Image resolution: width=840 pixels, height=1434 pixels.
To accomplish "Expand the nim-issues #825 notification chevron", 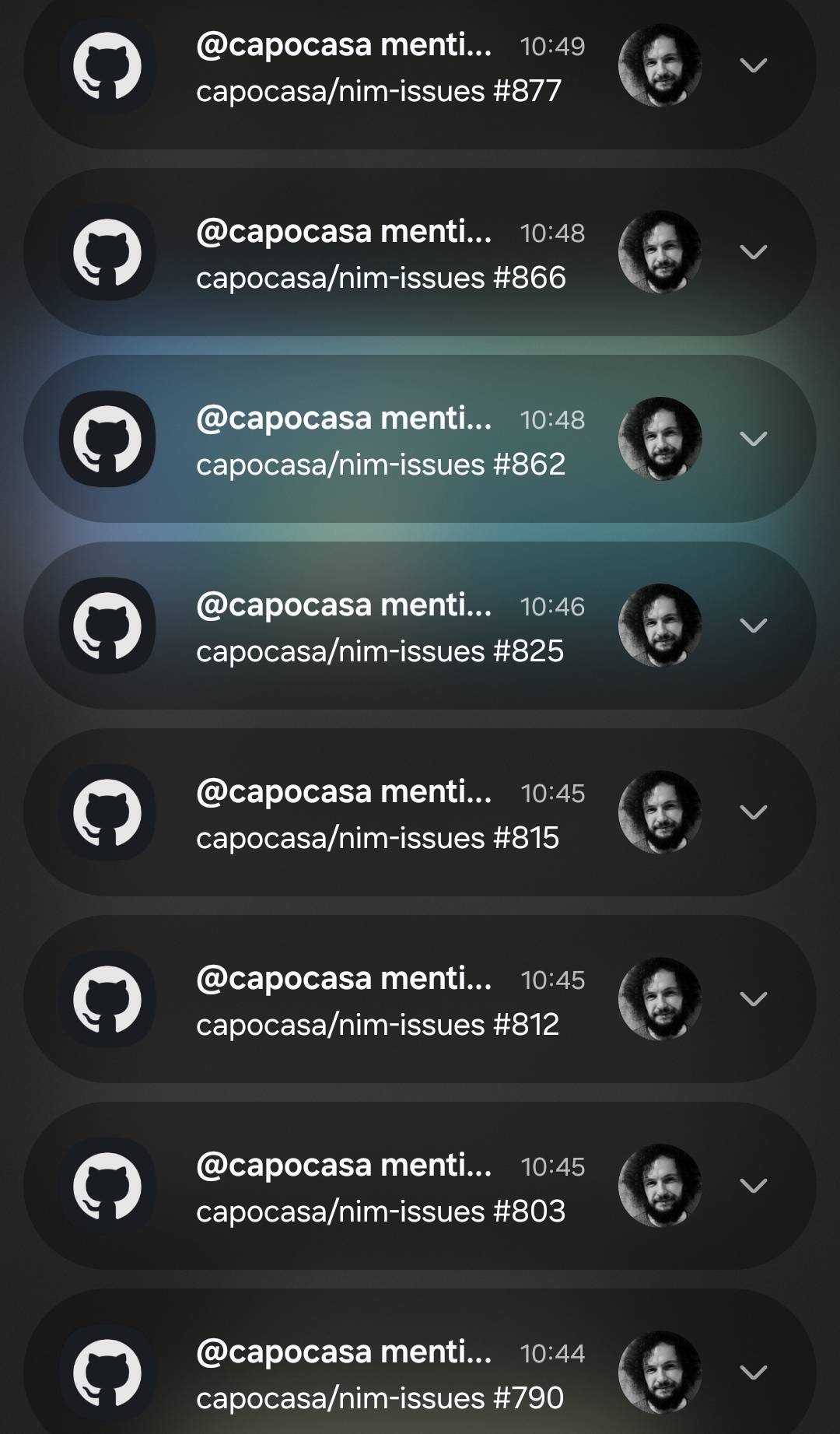I will [x=754, y=626].
